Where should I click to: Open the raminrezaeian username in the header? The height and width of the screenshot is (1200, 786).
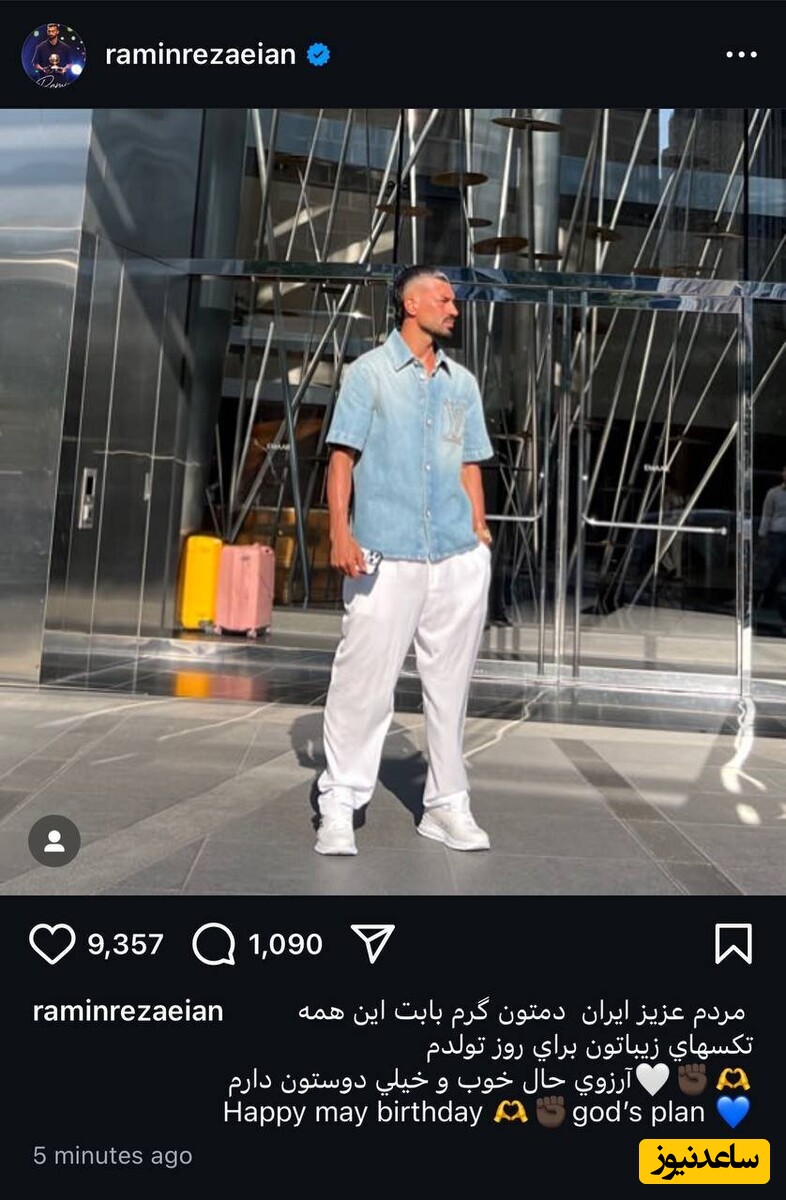coord(200,55)
